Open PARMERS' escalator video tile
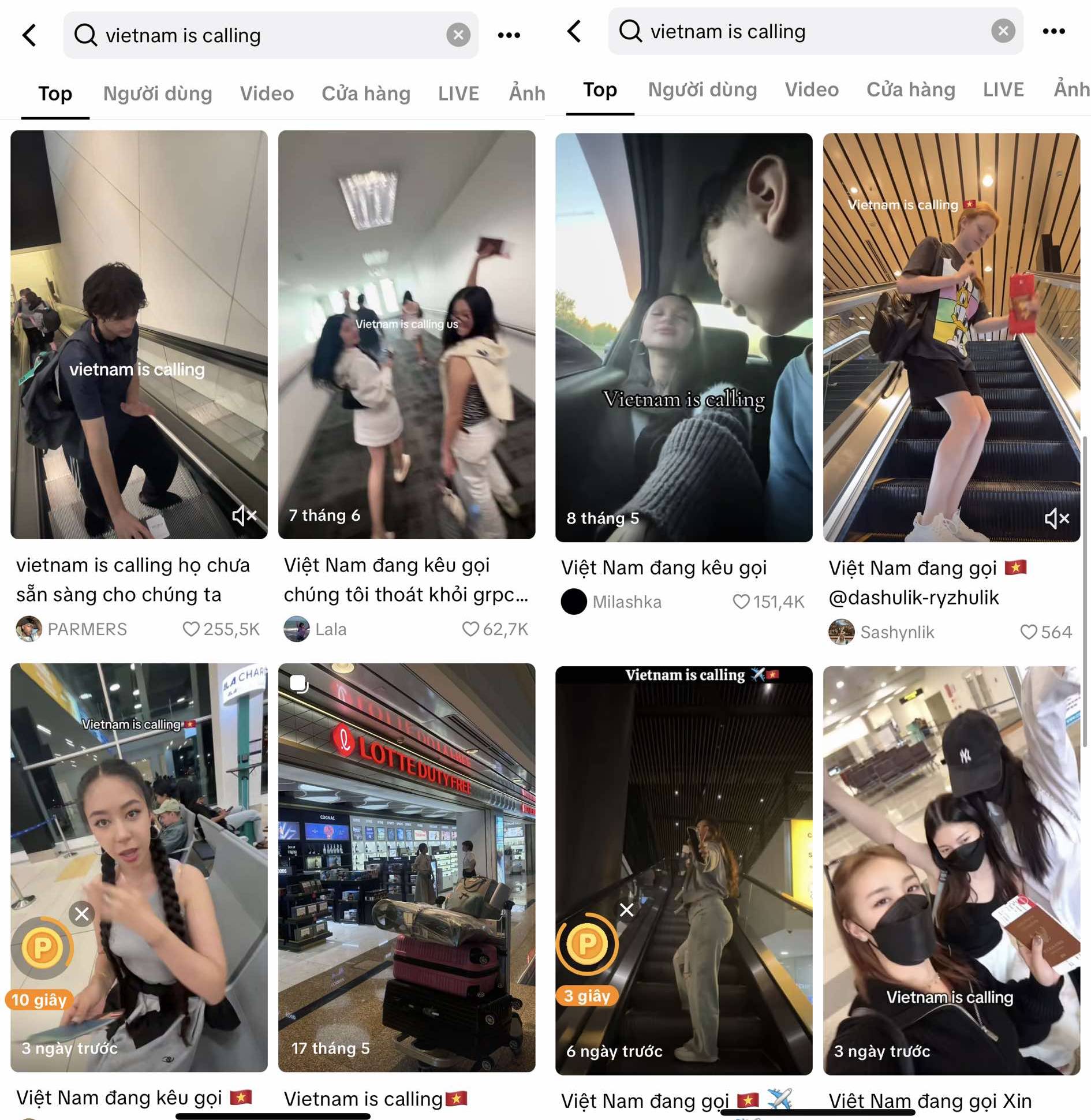1091x1120 pixels. tap(139, 334)
